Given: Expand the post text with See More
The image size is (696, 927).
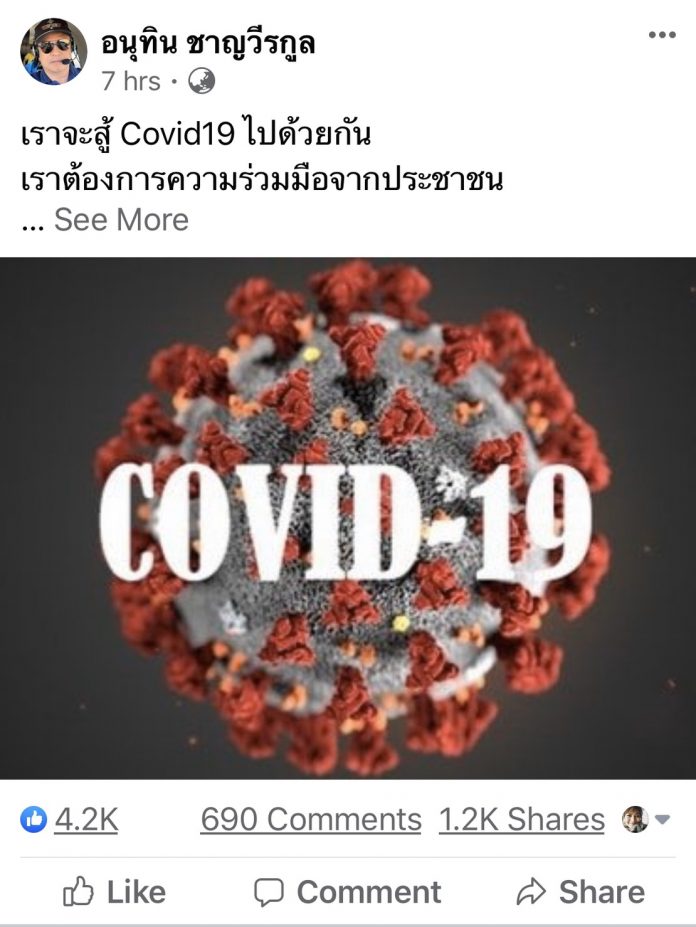Looking at the screenshot, I should pyautogui.click(x=121, y=220).
